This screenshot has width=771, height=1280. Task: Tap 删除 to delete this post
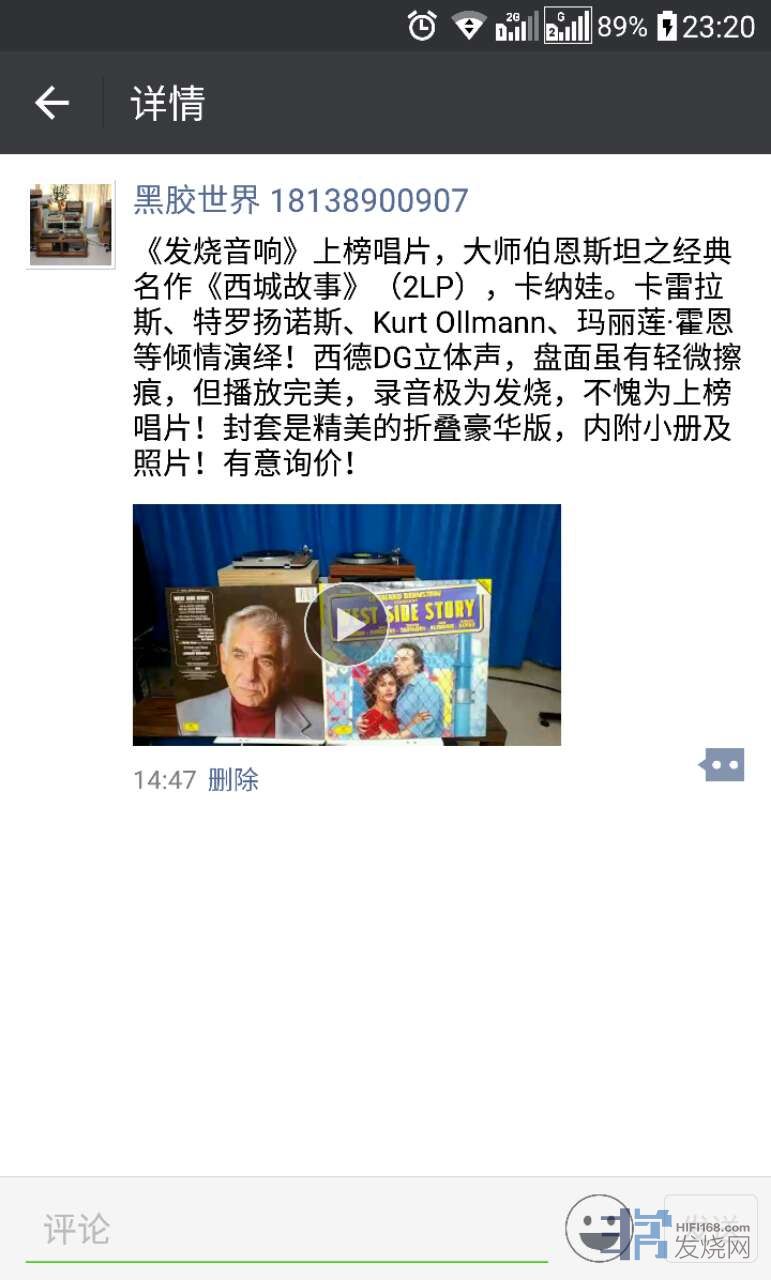pyautogui.click(x=233, y=780)
